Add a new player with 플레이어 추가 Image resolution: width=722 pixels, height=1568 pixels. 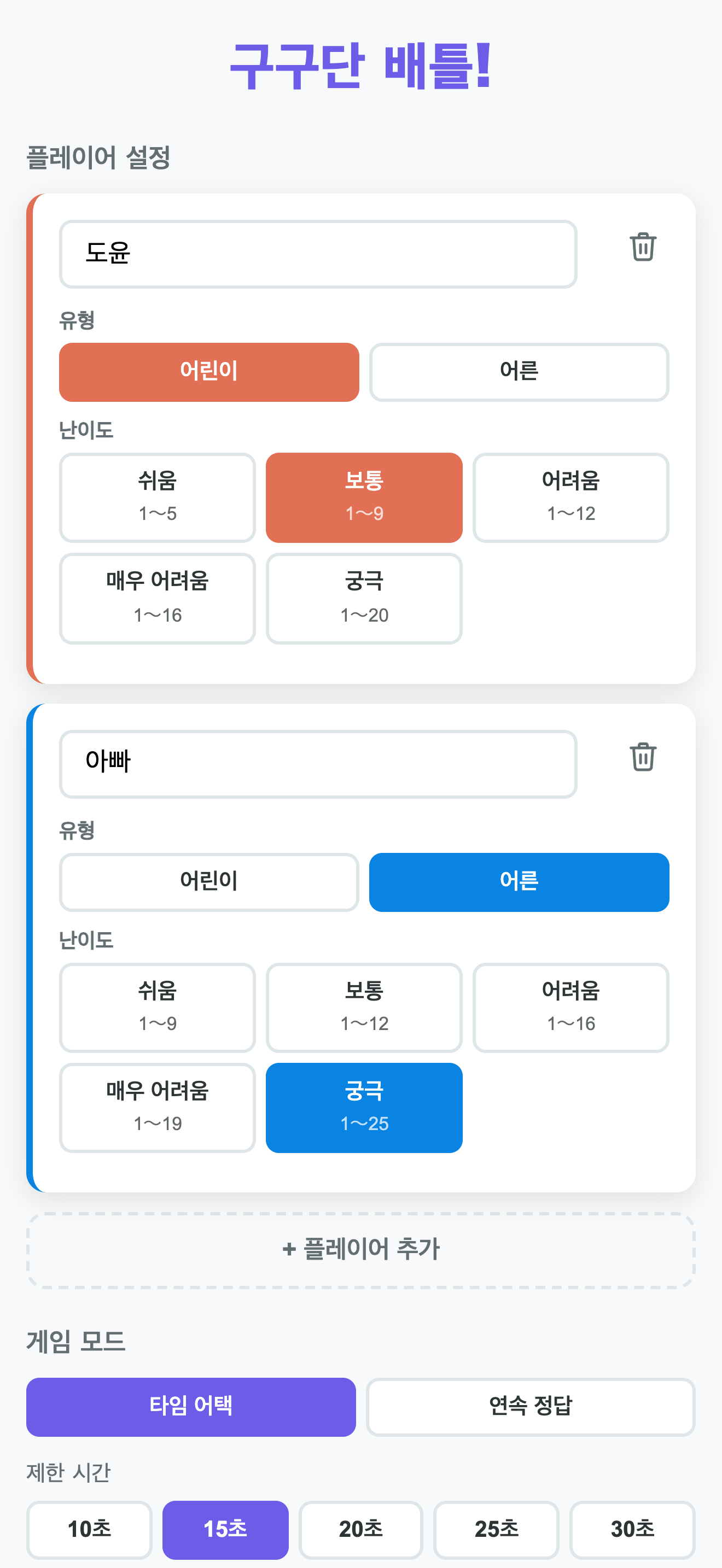click(x=361, y=1250)
